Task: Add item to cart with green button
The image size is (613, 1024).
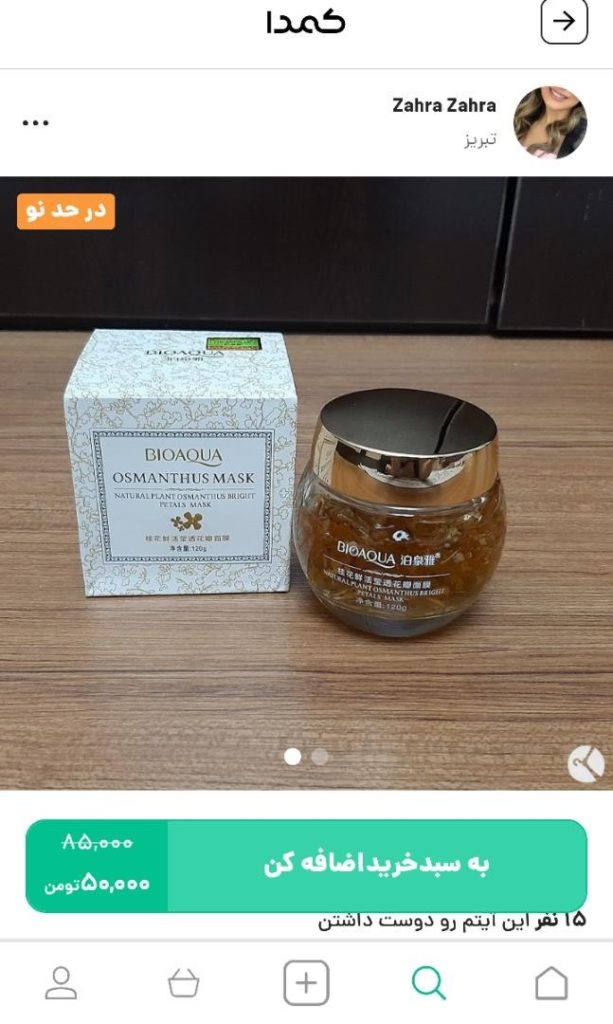Action: pos(376,865)
